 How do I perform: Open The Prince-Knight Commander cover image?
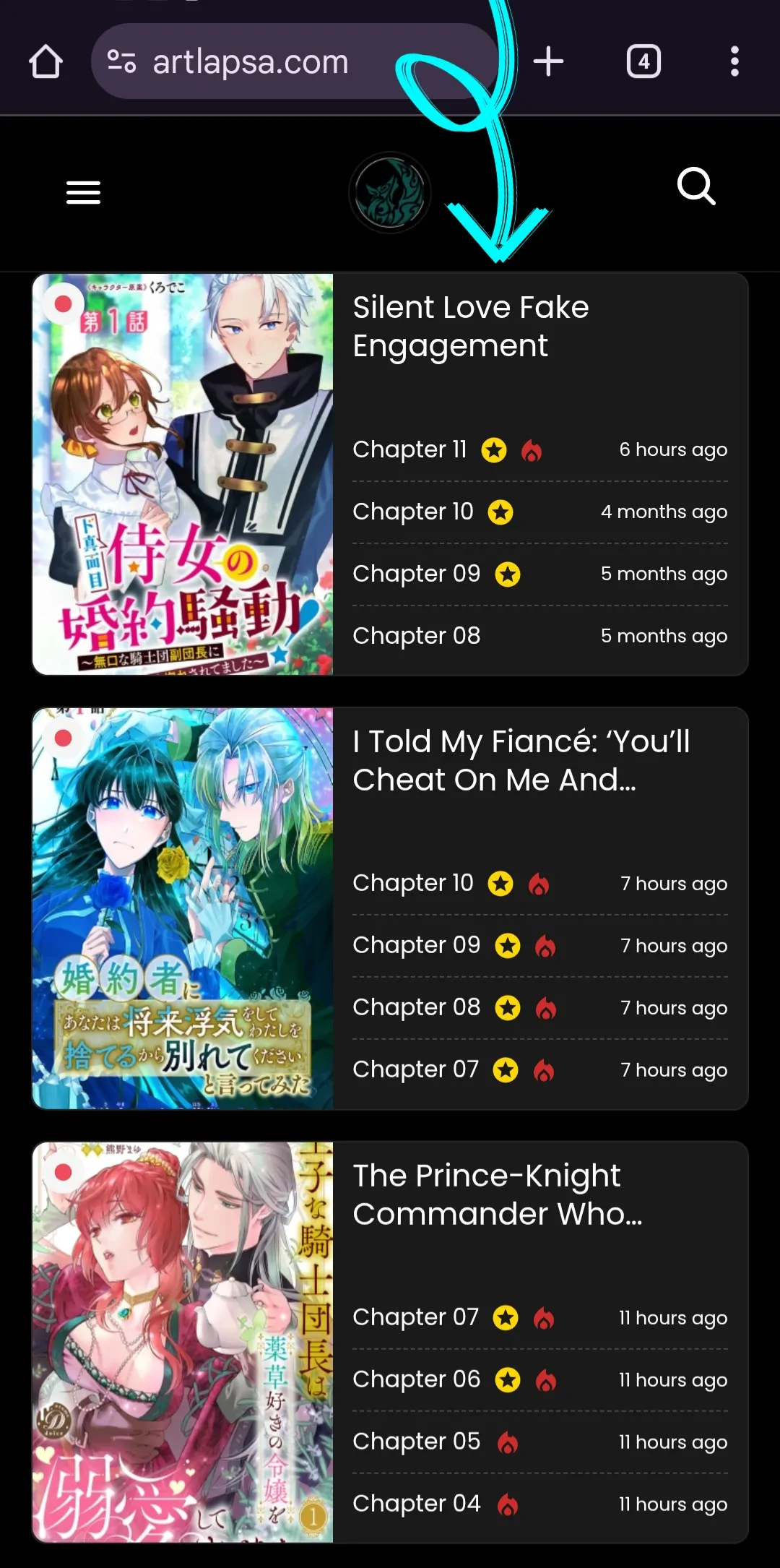(x=183, y=1343)
